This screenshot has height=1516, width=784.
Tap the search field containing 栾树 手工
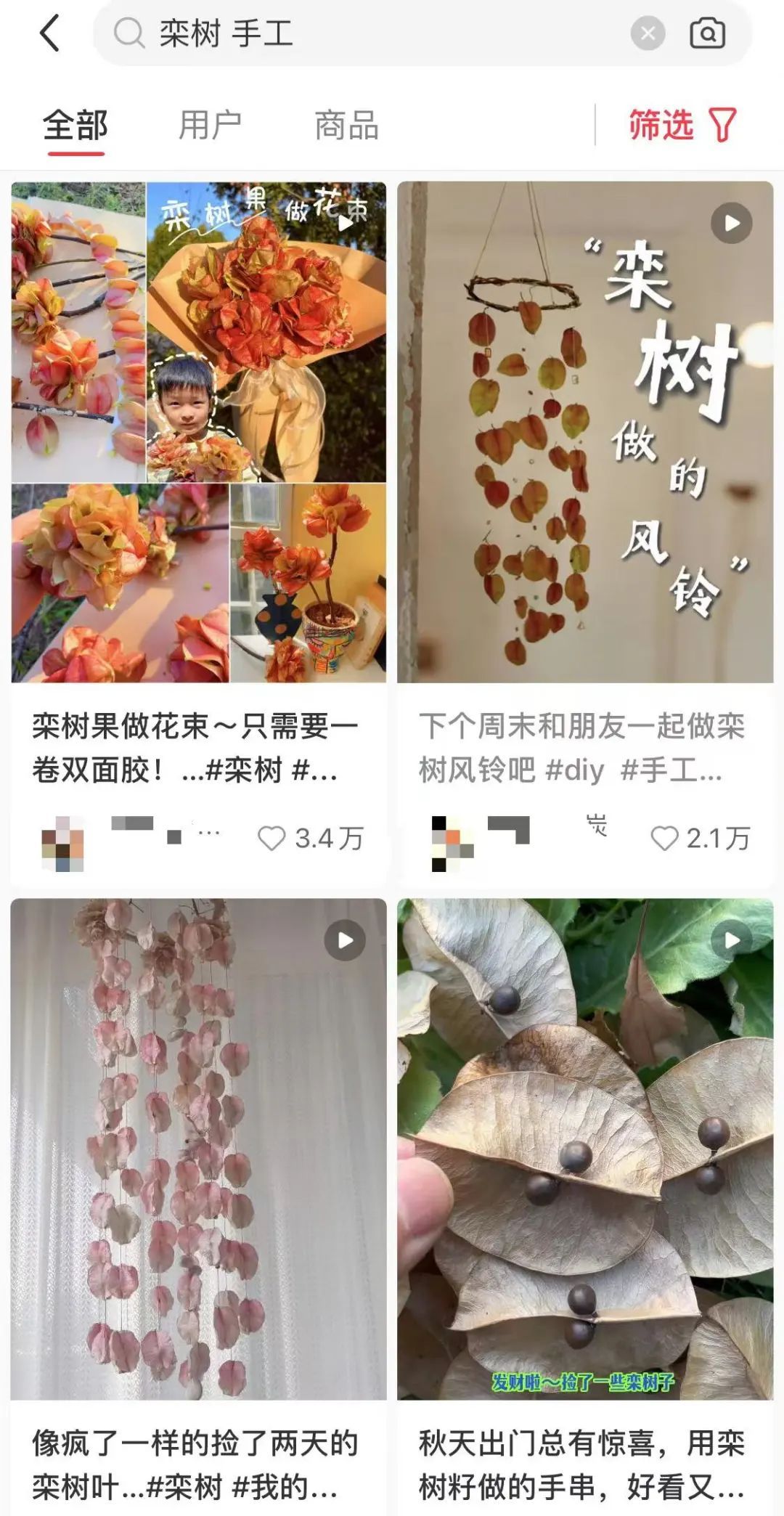point(363,33)
